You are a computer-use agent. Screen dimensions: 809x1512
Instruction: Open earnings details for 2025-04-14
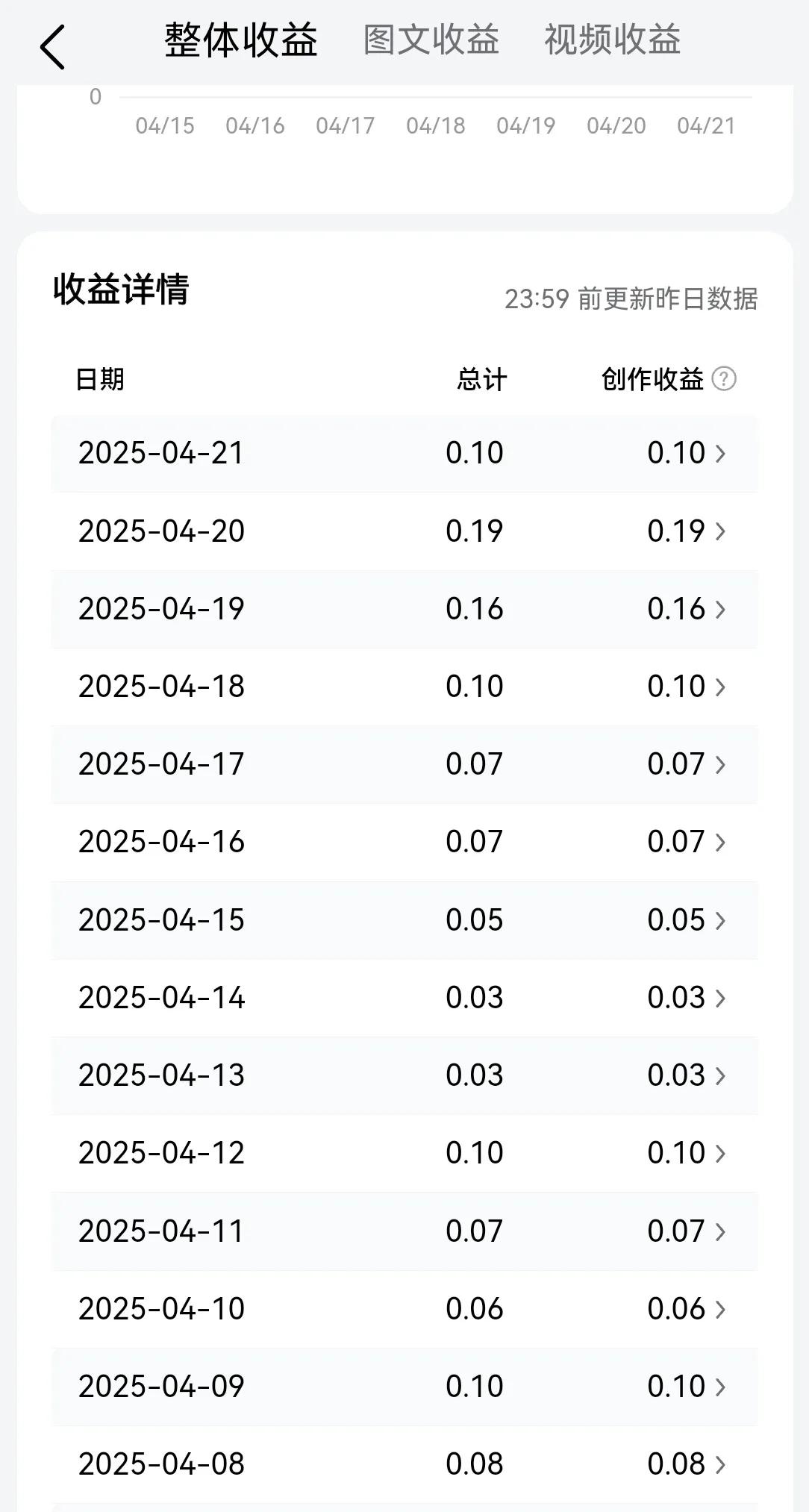(687, 998)
